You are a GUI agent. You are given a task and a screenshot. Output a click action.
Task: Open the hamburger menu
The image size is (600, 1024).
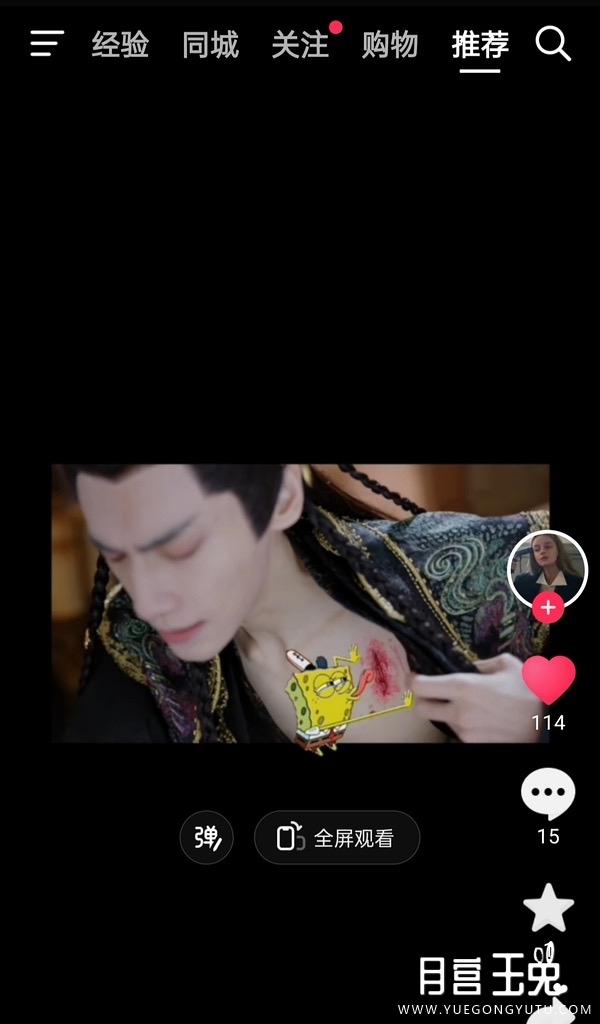click(46, 44)
